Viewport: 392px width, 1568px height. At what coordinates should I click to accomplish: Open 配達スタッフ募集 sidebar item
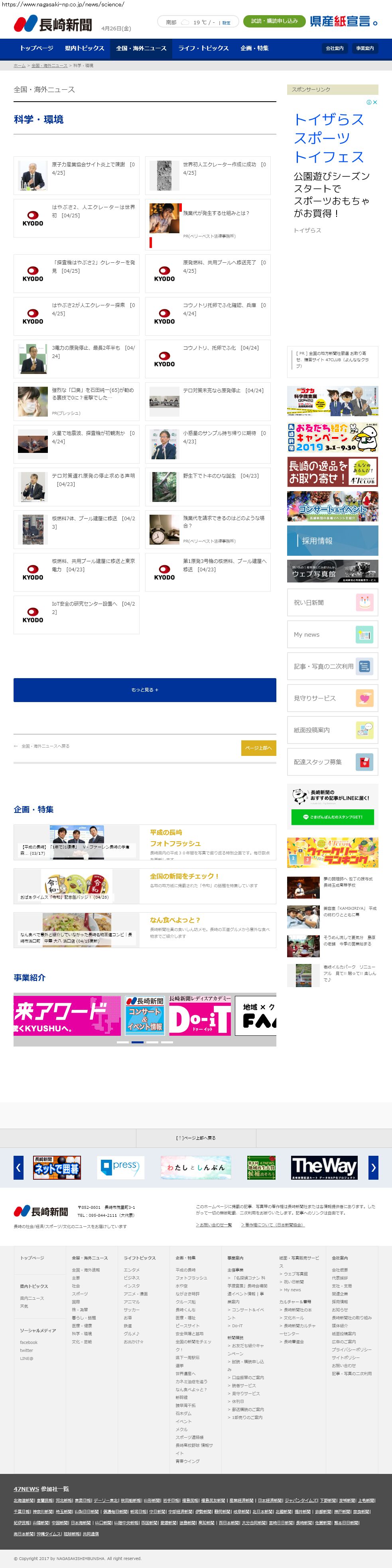(332, 761)
